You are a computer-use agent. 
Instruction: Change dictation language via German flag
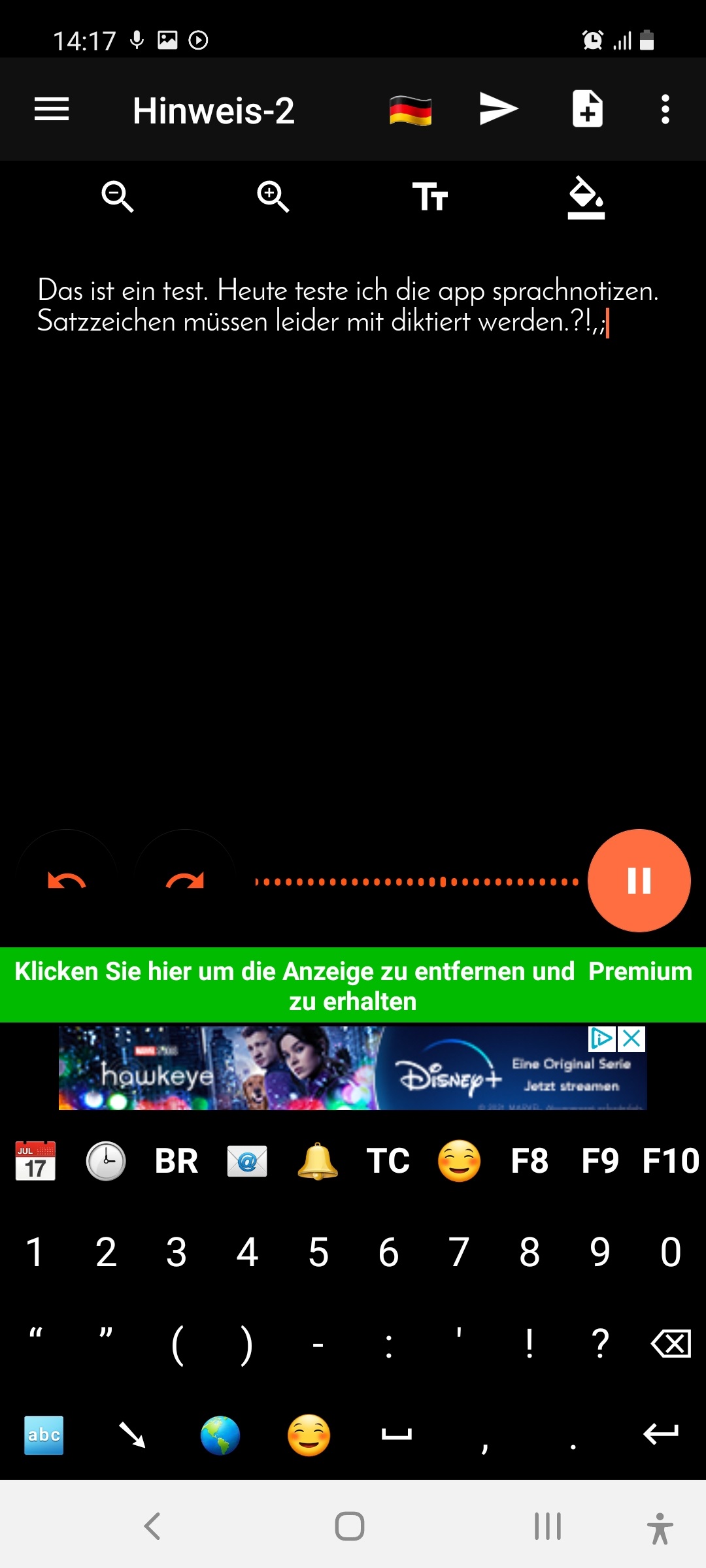410,110
